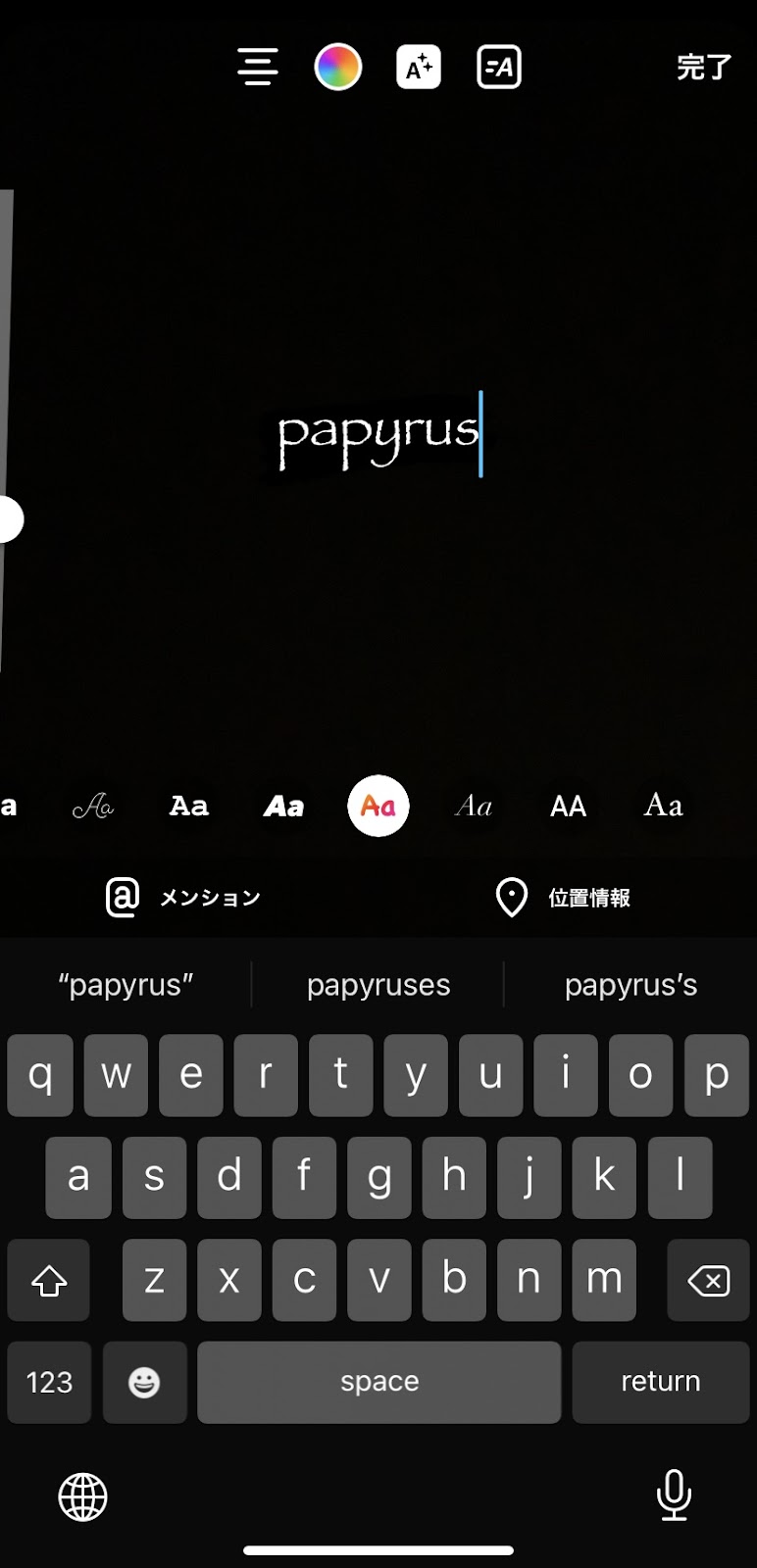Apply text effect with A sparkle icon

419,67
